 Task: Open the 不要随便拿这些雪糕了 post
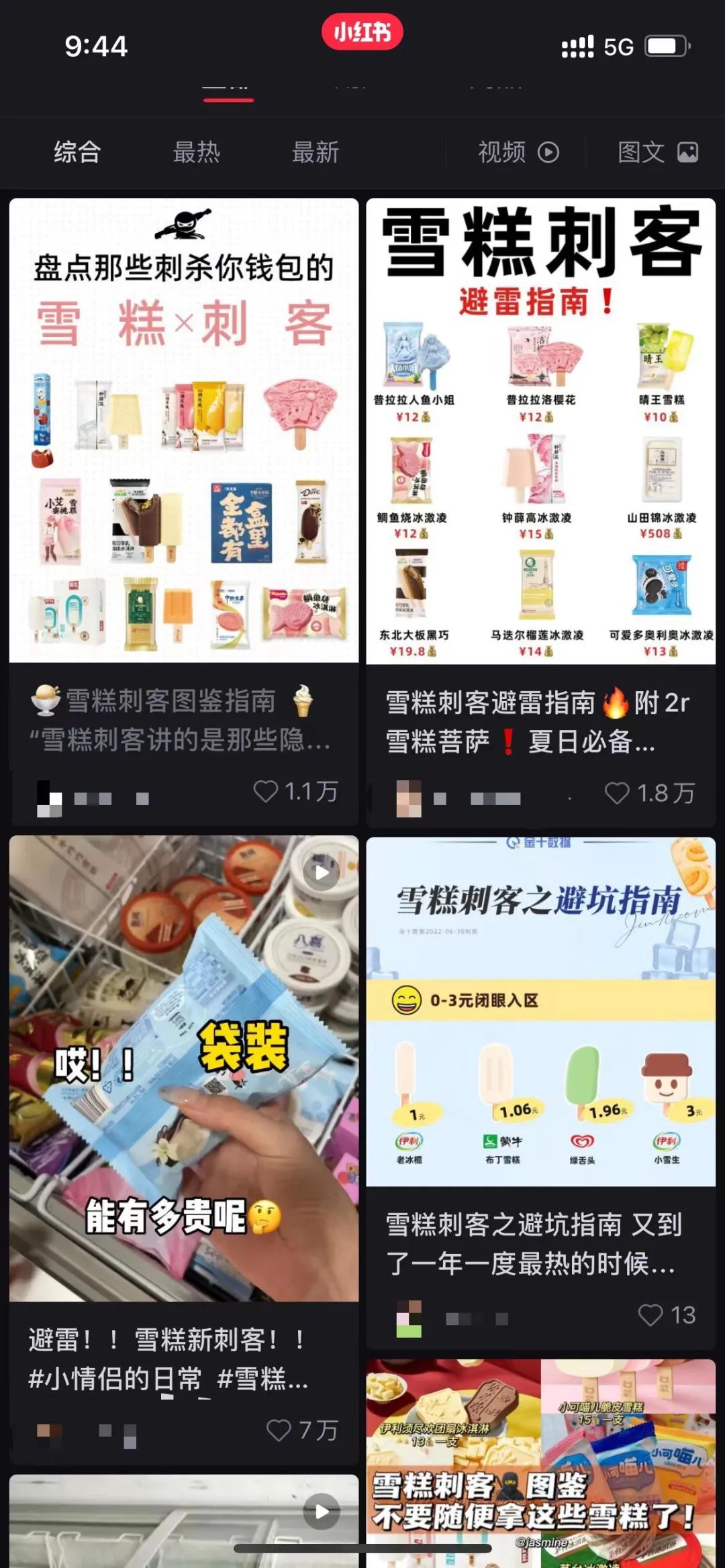pyautogui.click(x=540, y=1463)
